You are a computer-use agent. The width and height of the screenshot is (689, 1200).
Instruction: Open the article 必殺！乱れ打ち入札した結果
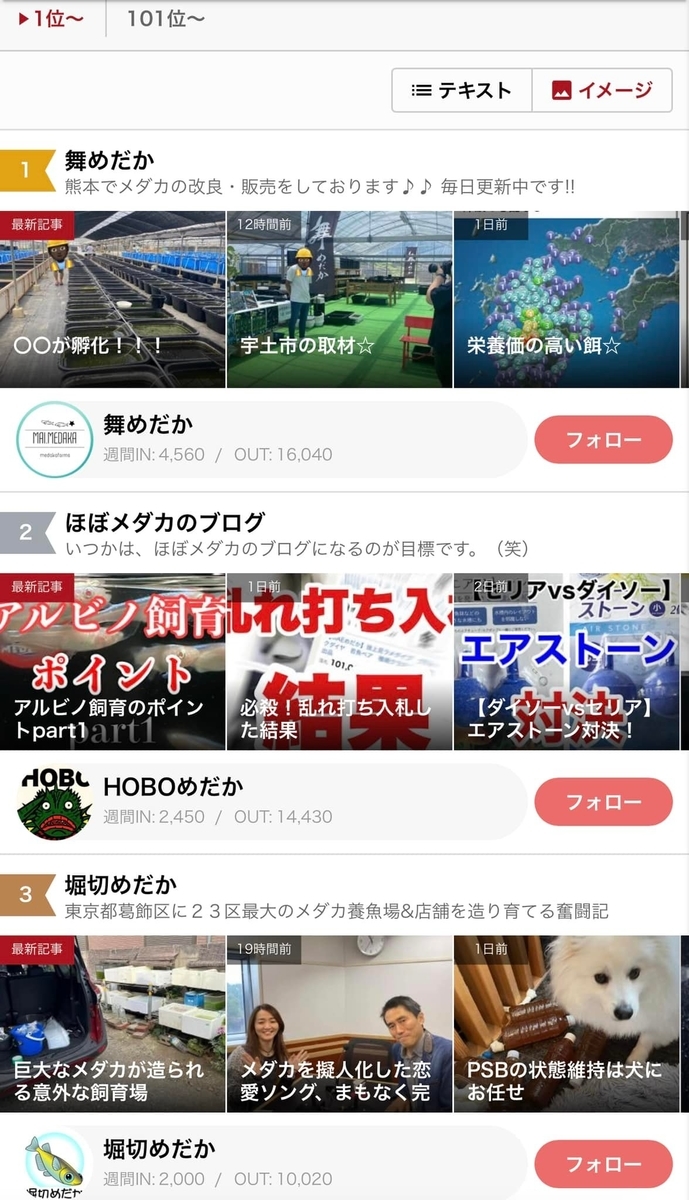coord(339,661)
